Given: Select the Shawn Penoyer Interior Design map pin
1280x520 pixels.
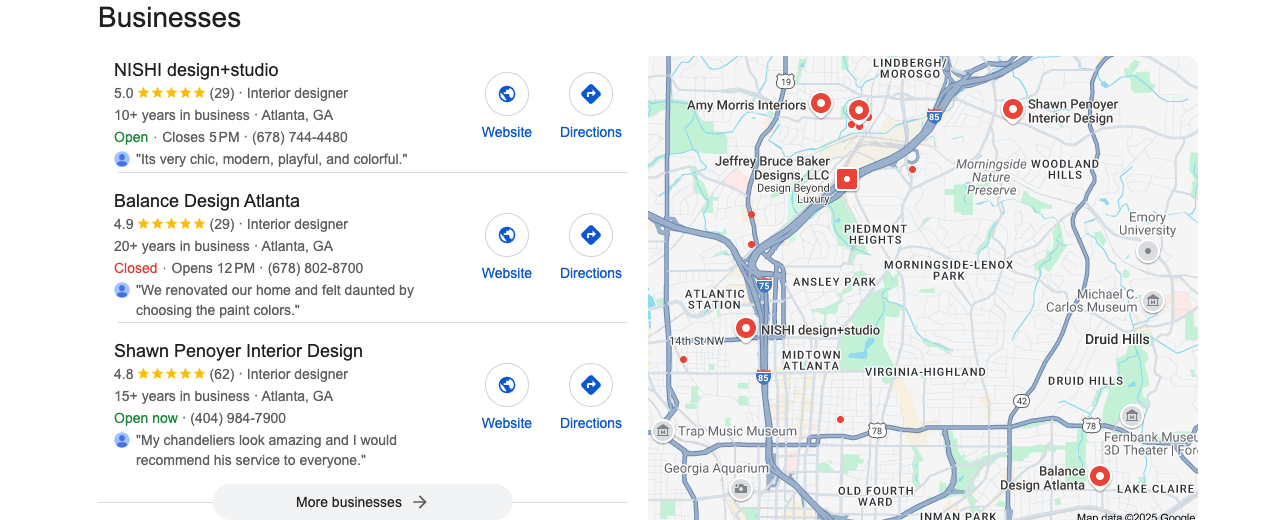Looking at the screenshot, I should pos(1012,108).
